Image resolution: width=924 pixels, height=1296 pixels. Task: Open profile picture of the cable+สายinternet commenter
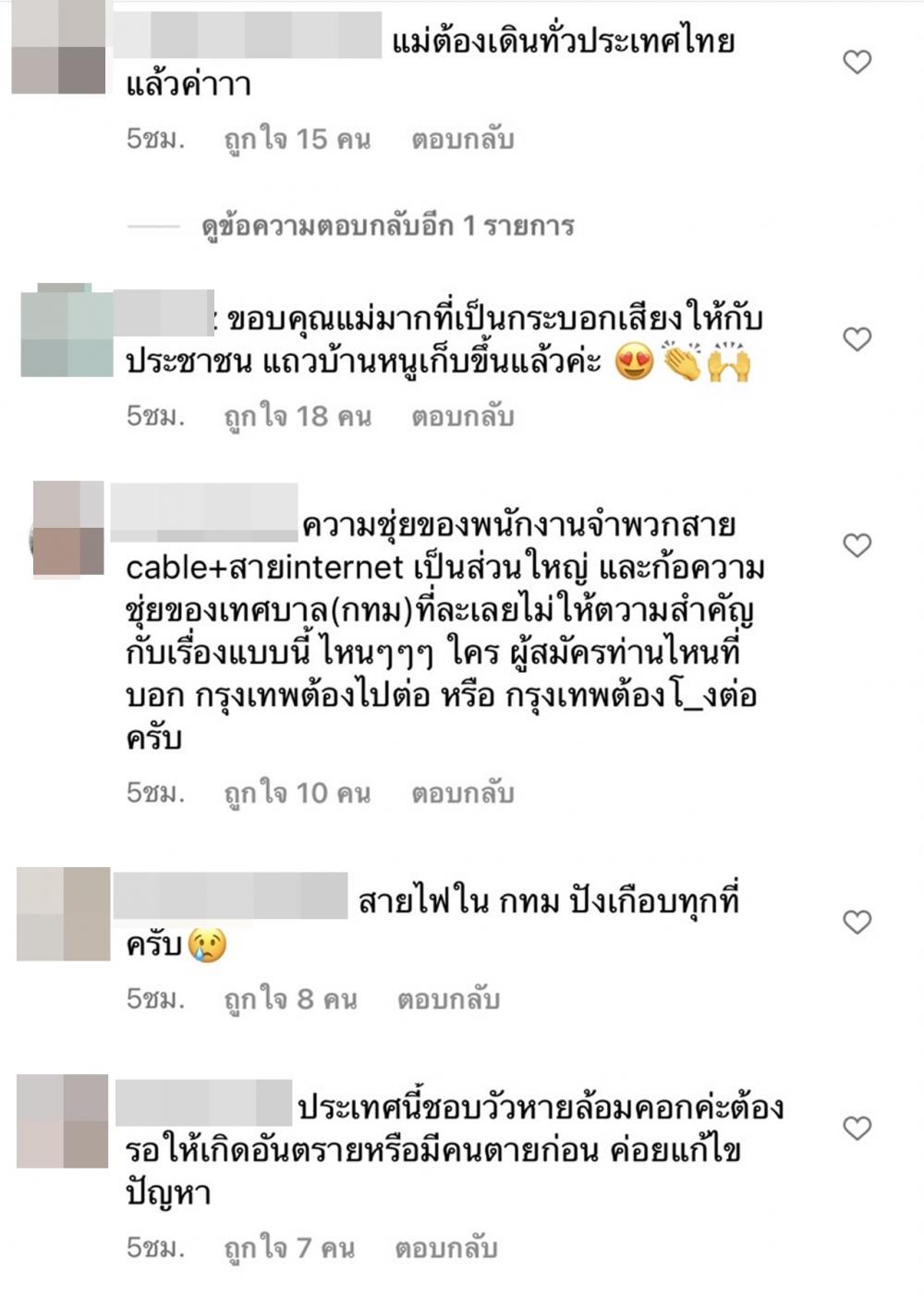(x=68, y=530)
